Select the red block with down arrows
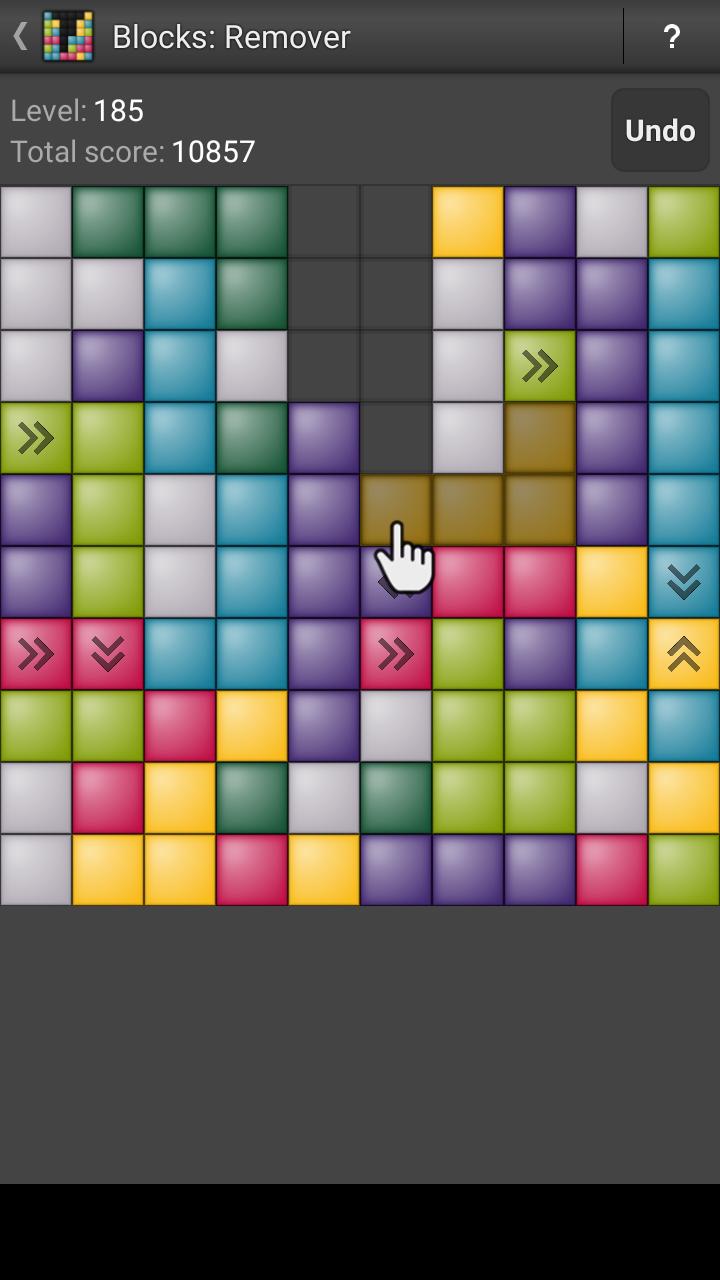Viewport: 720px width, 1280px height. pos(108,654)
